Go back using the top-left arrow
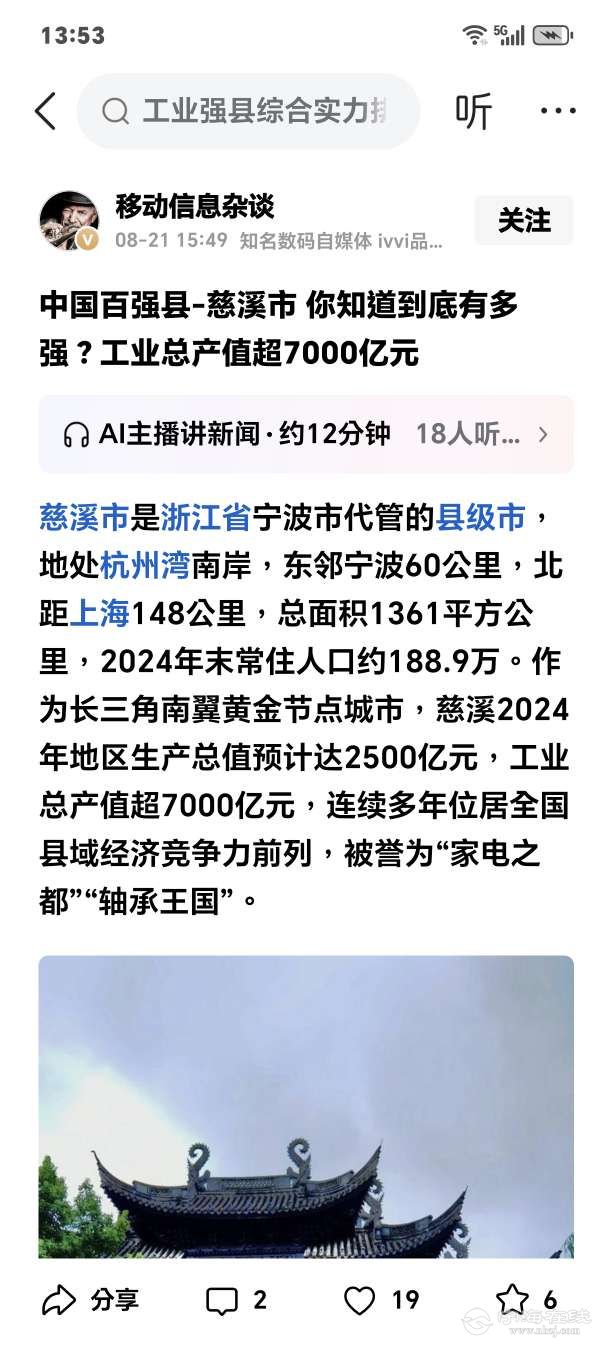612x1350 pixels. coord(45,111)
